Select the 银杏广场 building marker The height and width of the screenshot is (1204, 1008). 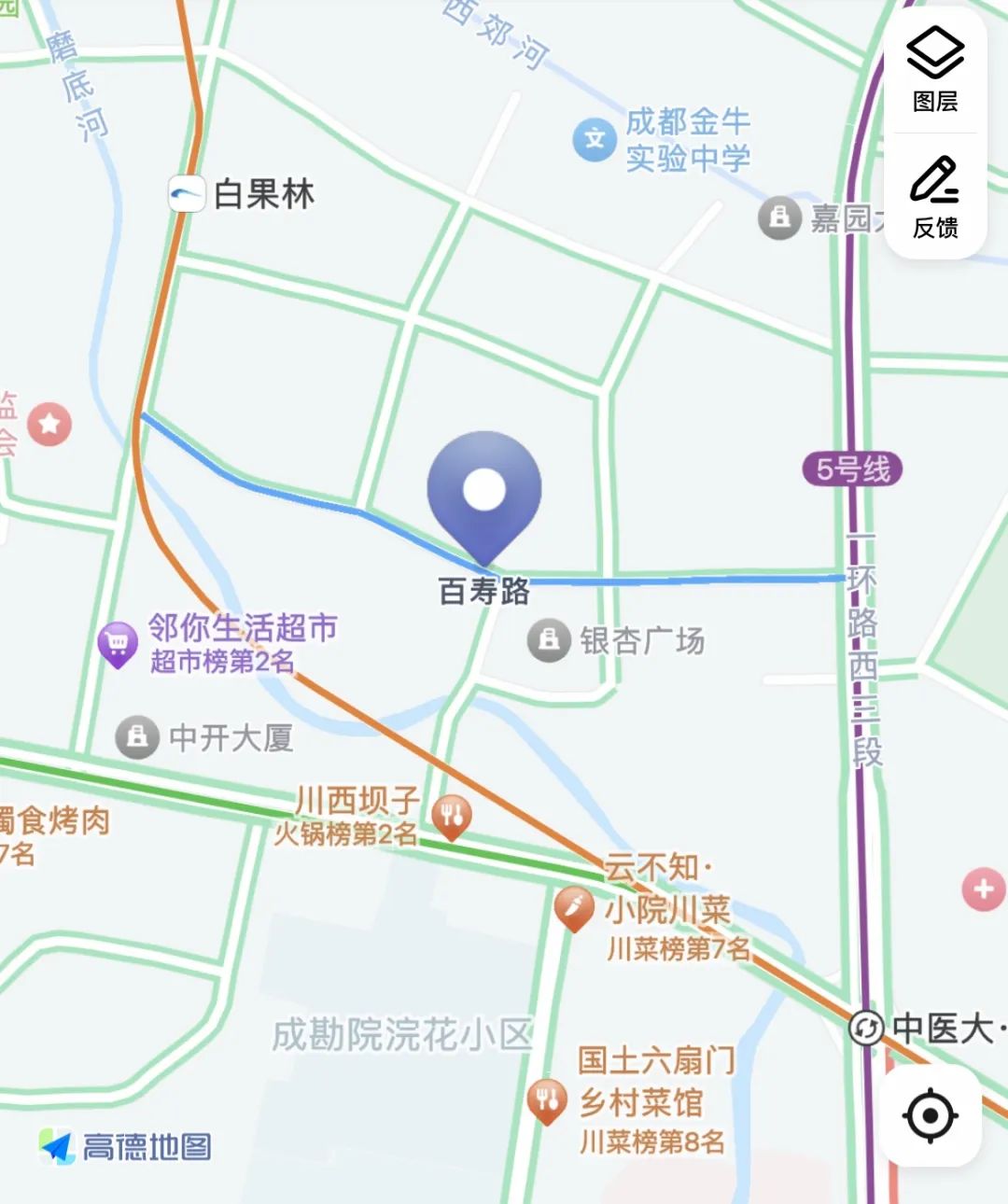tap(549, 640)
